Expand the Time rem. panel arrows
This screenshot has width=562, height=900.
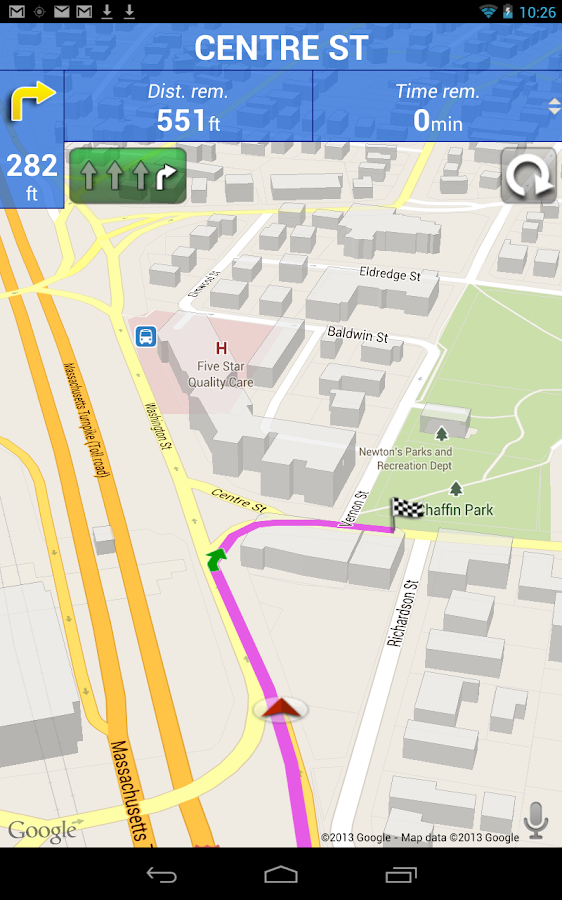554,107
